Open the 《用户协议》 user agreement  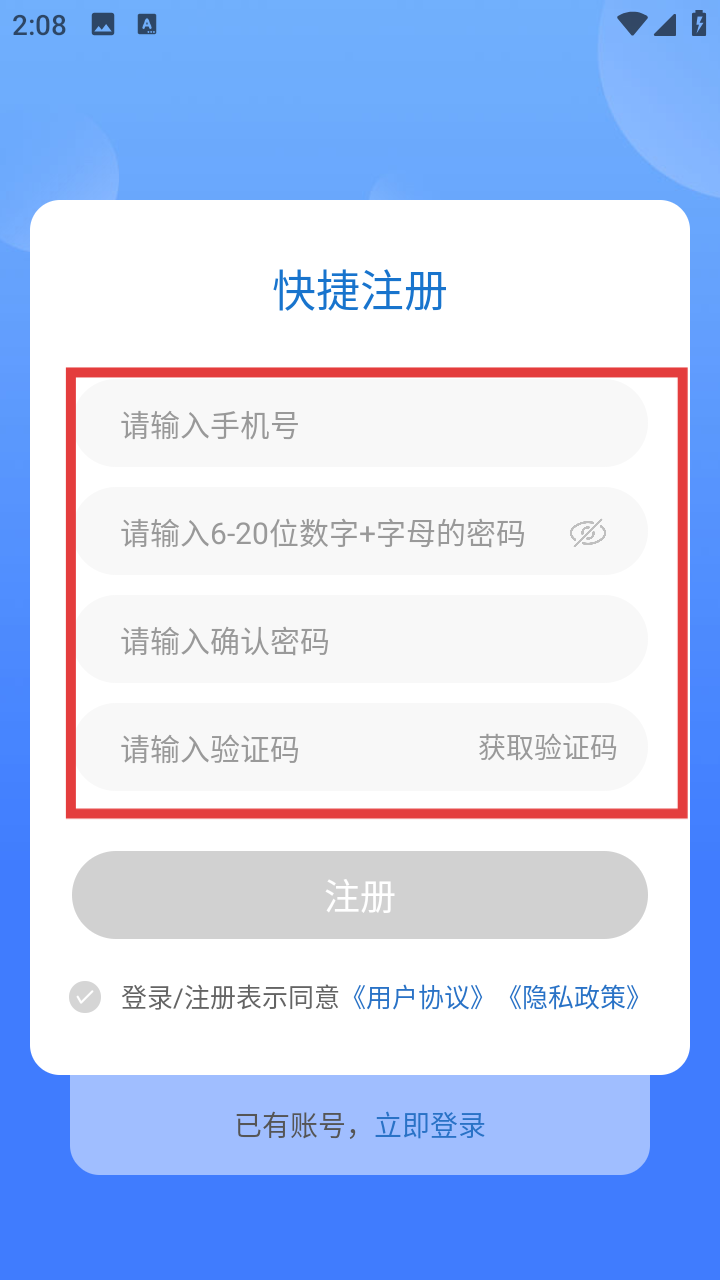click(417, 997)
